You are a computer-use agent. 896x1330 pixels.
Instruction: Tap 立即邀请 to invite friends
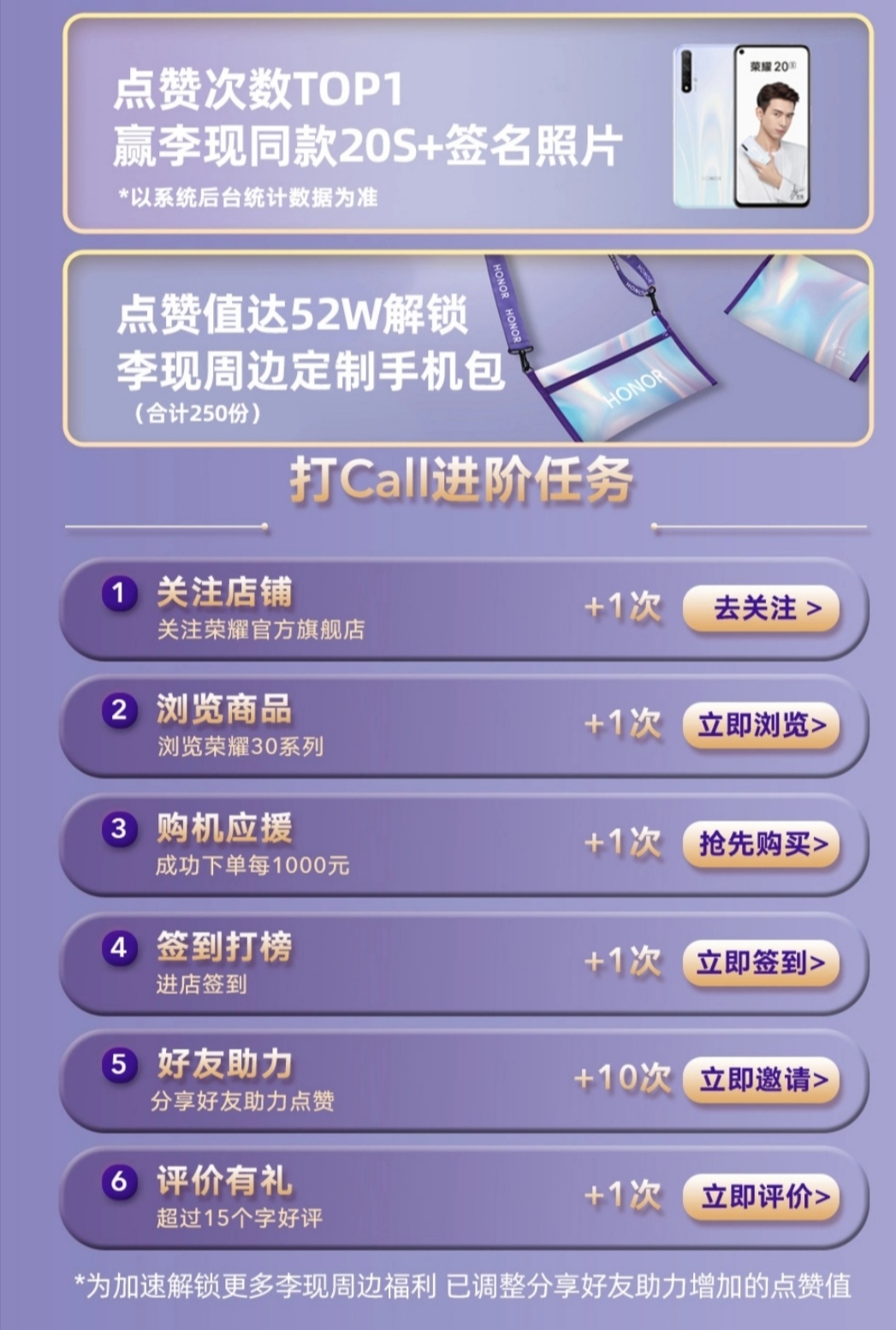pyautogui.click(x=761, y=1079)
